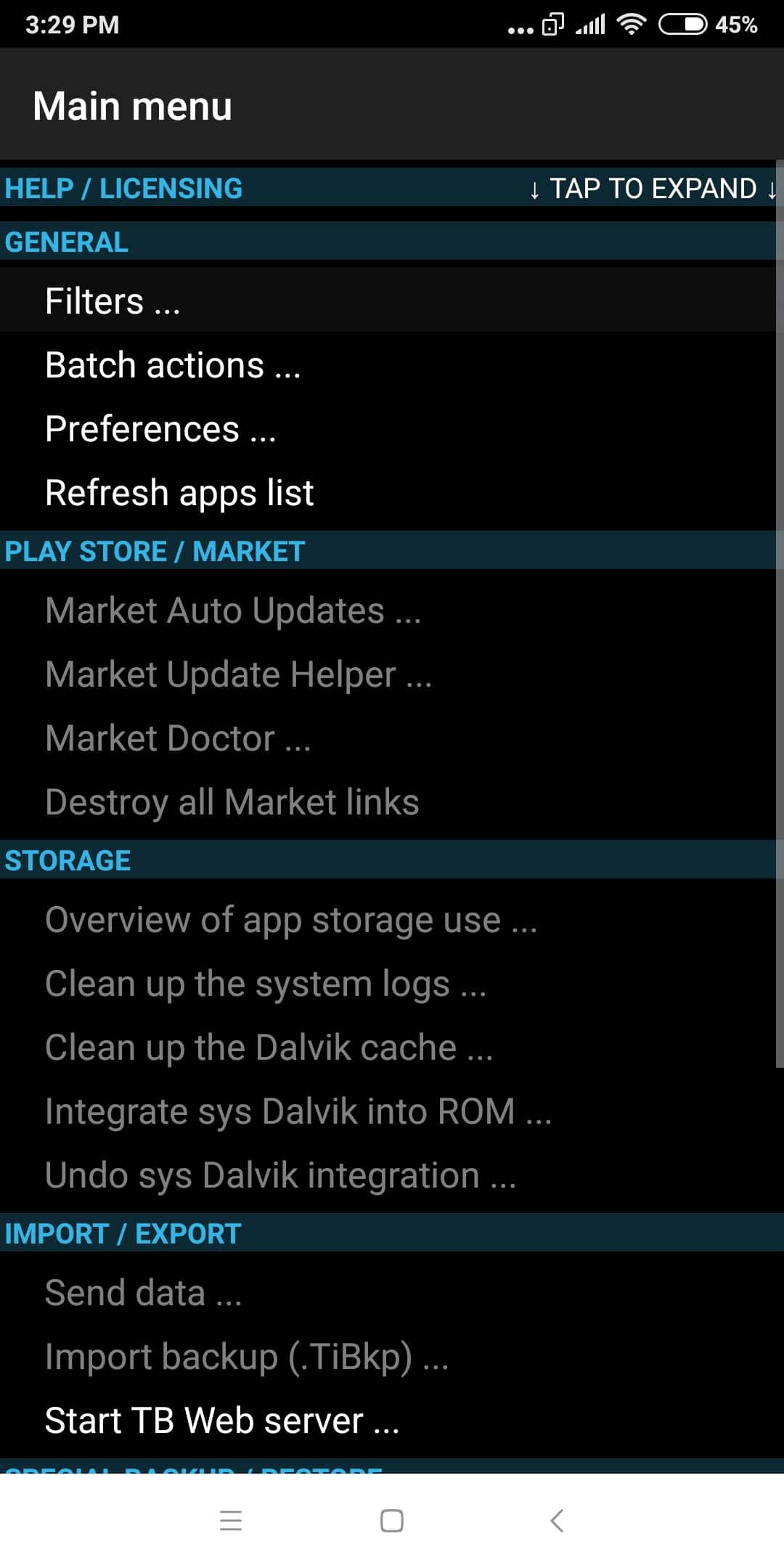
Task: Open Market Auto Updates
Action: pyautogui.click(x=392, y=610)
